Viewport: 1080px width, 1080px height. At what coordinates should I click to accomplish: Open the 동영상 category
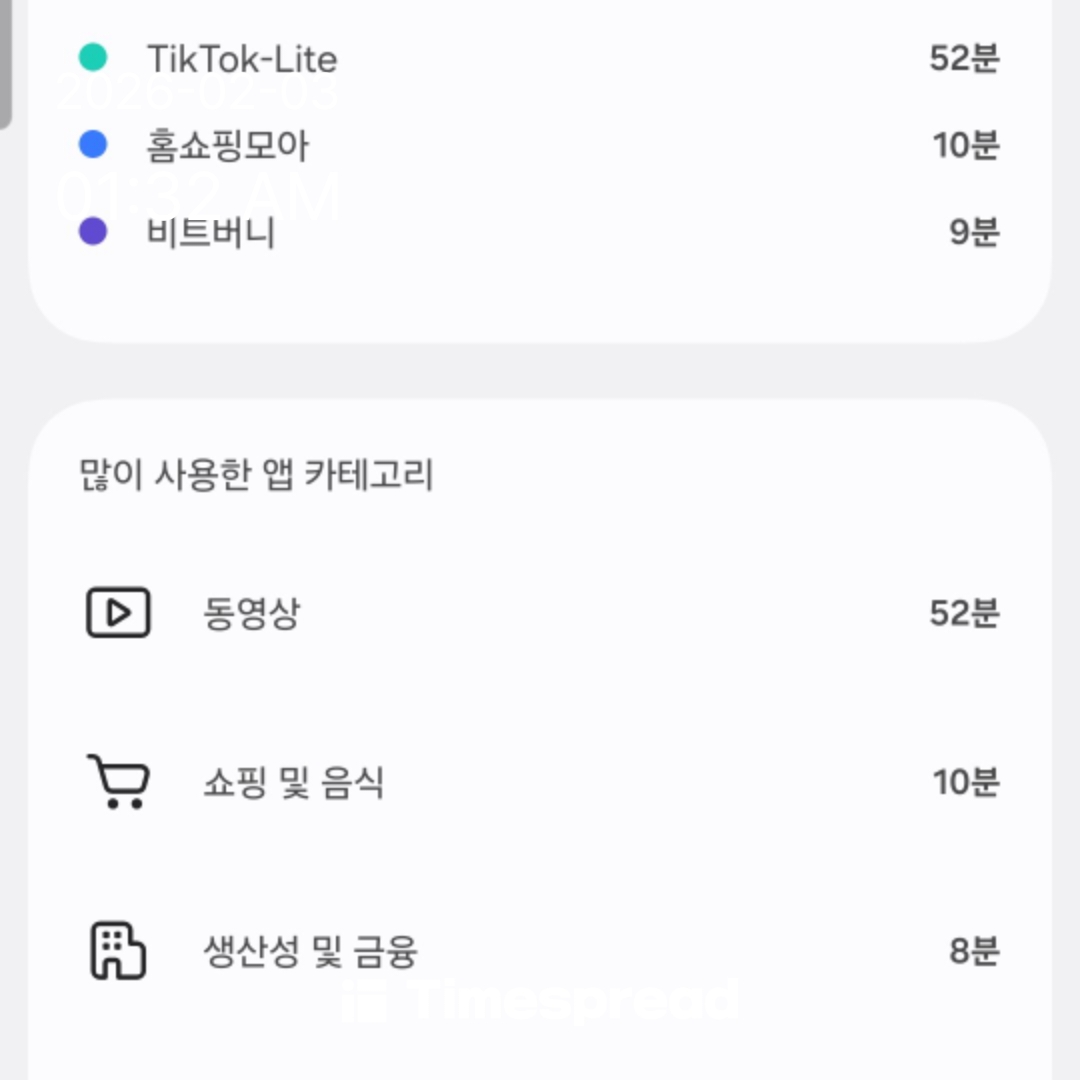[x=252, y=613]
